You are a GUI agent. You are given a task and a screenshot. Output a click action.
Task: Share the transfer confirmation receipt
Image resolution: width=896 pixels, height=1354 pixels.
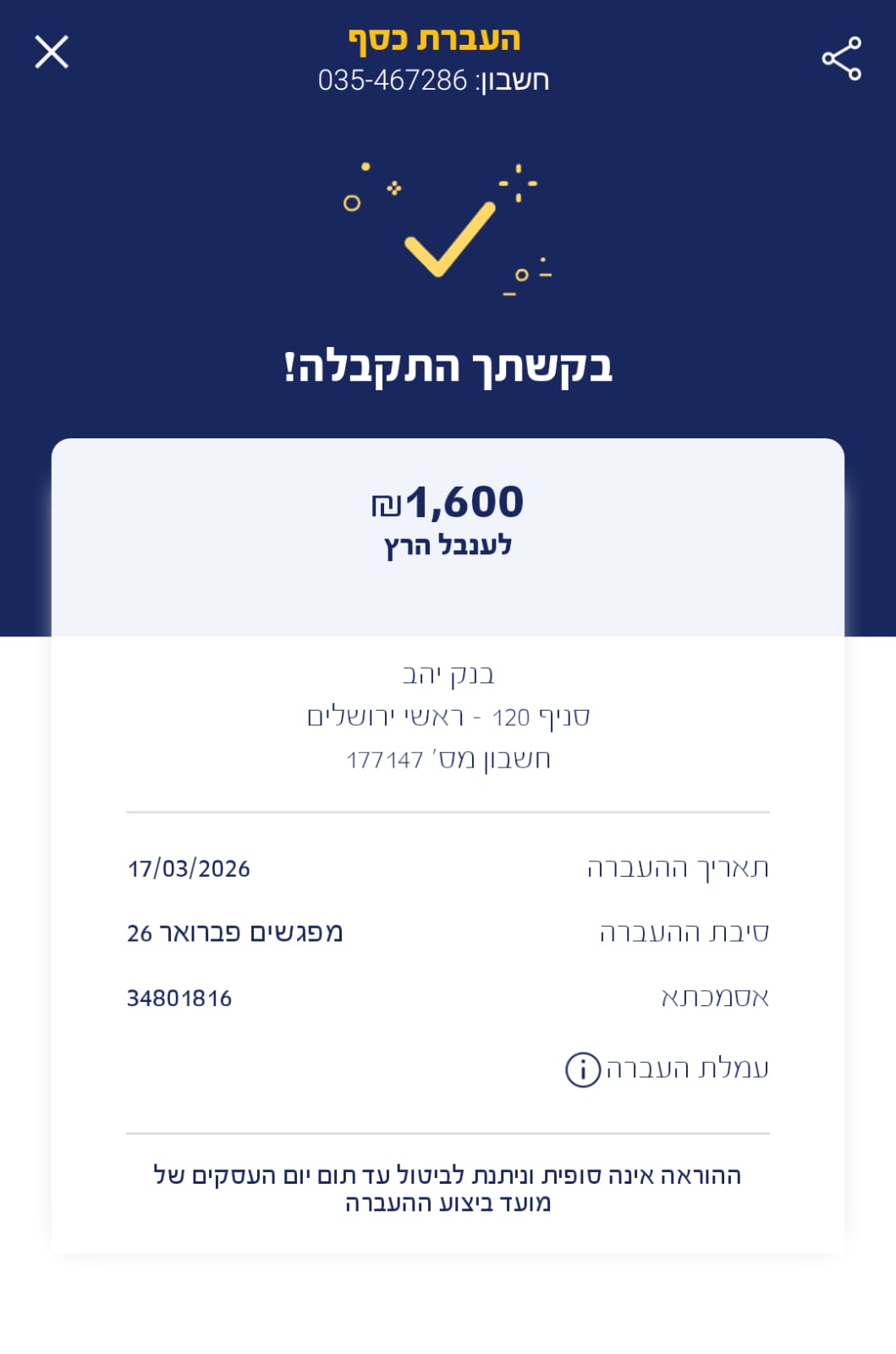pos(841,58)
